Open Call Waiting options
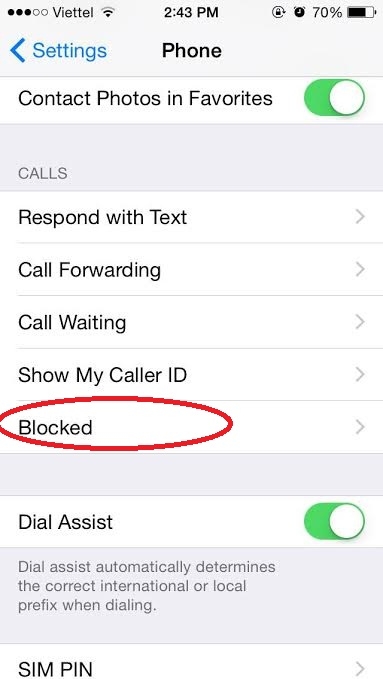 pos(192,323)
